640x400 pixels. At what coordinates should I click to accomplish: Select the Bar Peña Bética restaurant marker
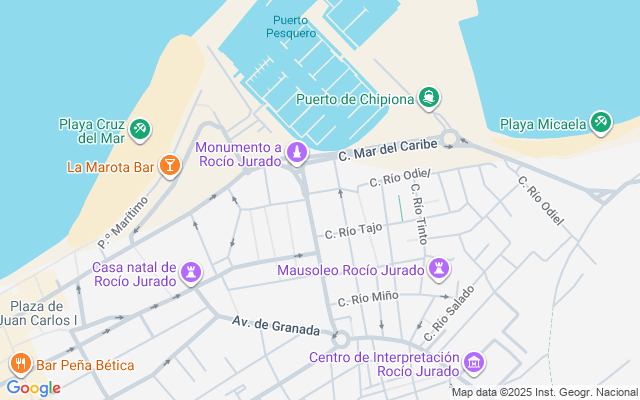tap(19, 365)
